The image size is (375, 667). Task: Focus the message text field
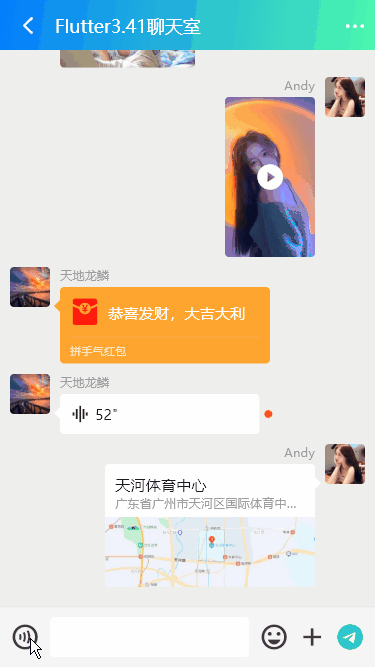click(x=149, y=637)
